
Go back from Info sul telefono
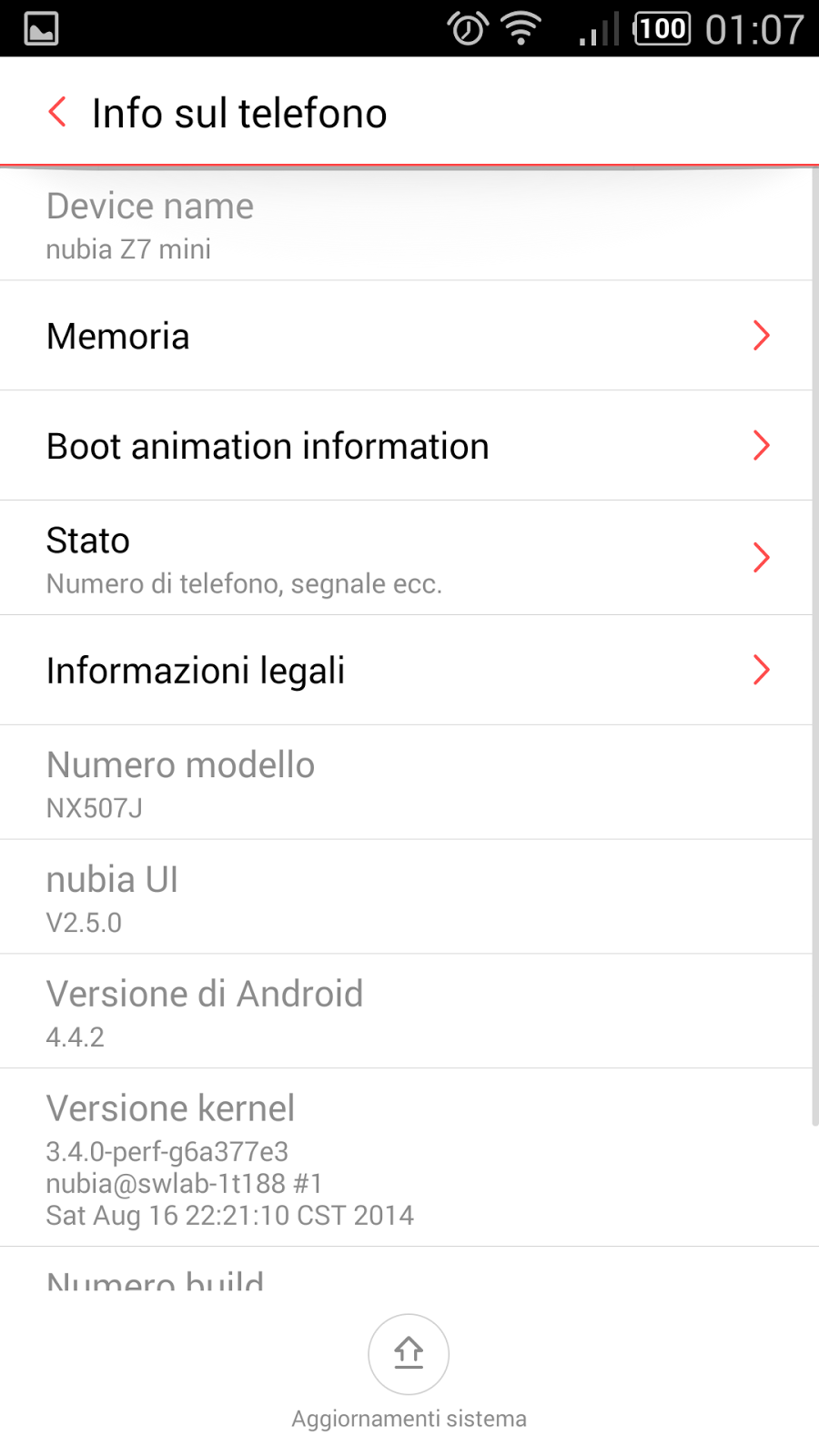[x=57, y=113]
